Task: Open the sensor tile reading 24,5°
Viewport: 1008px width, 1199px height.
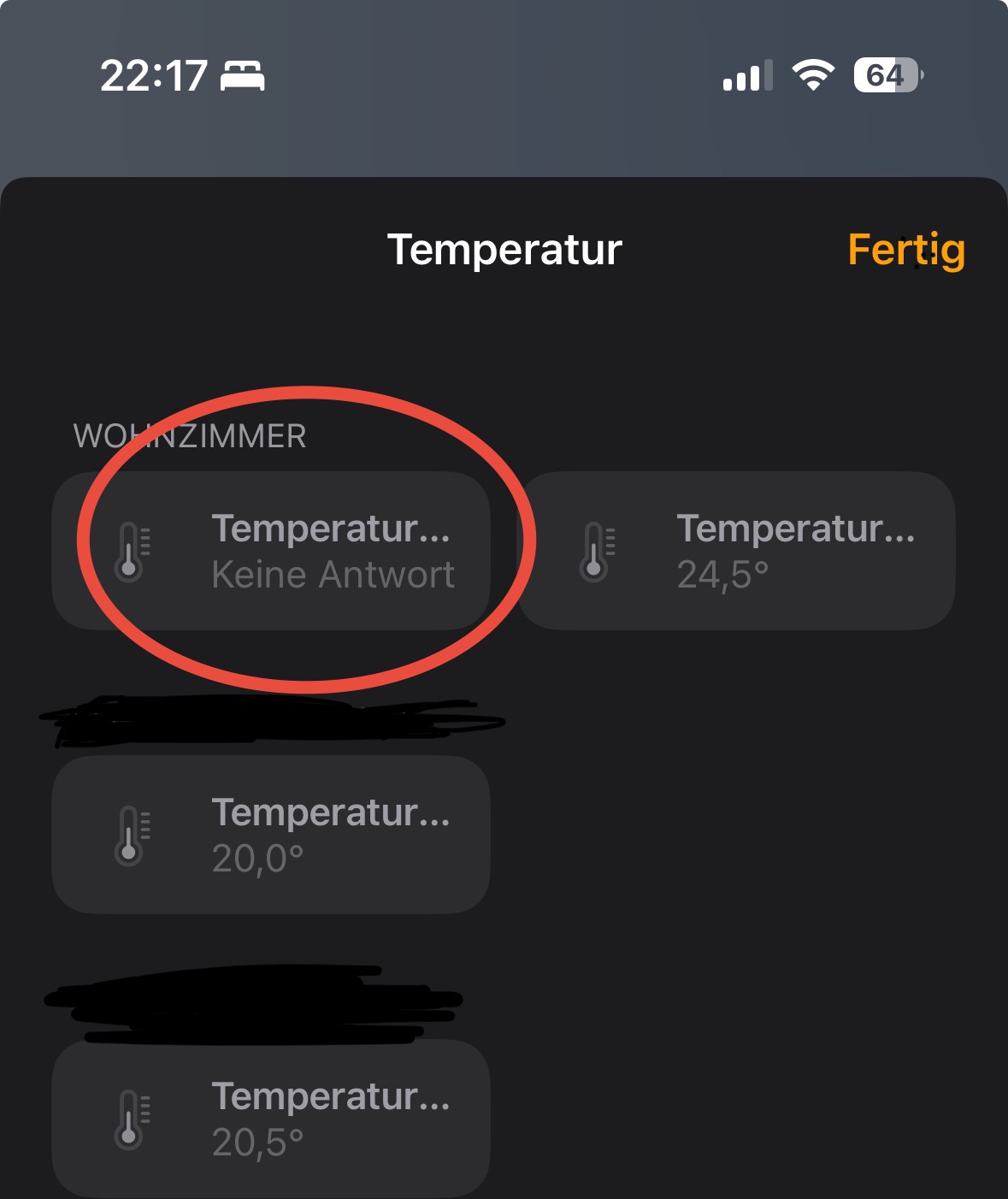Action: pyautogui.click(x=736, y=551)
